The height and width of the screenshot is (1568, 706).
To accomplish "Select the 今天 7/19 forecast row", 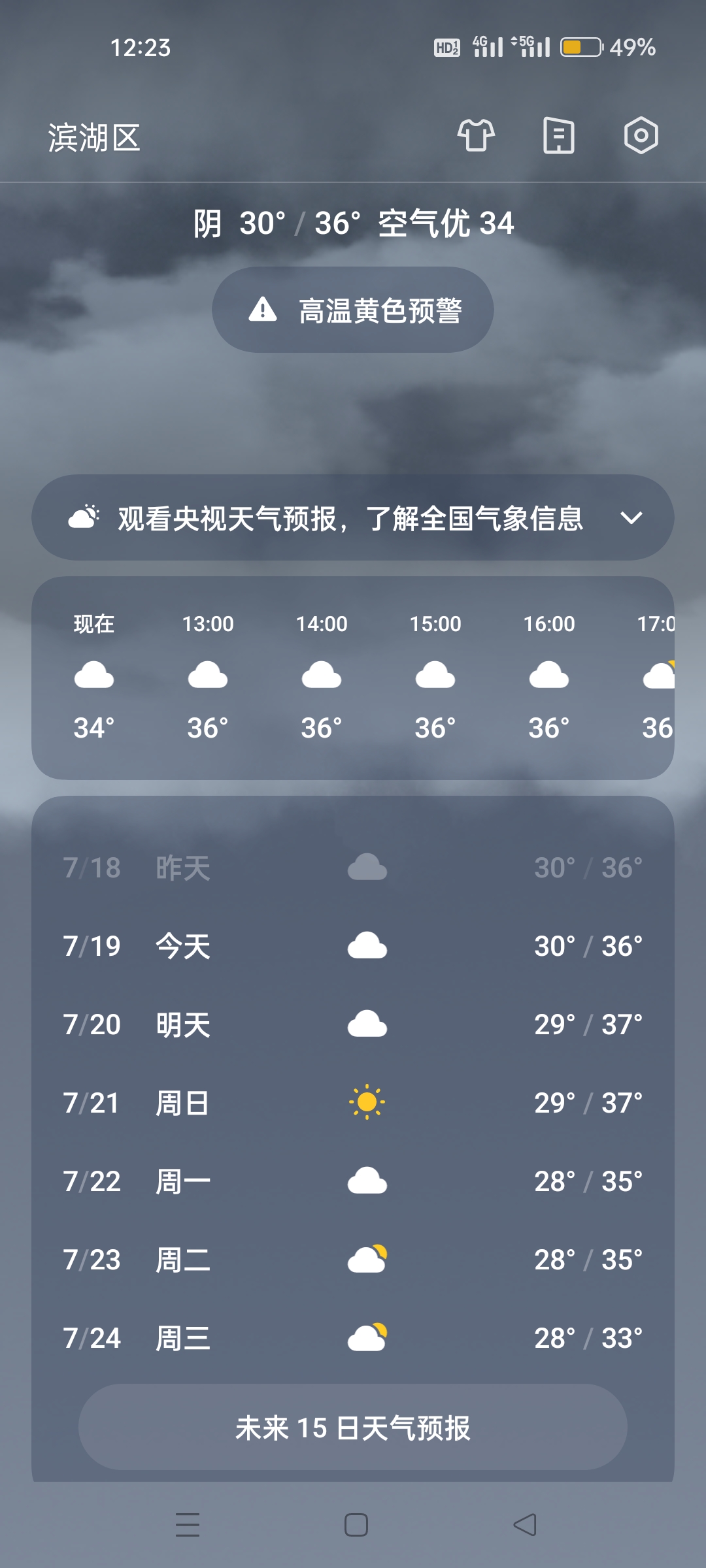I will (353, 946).
